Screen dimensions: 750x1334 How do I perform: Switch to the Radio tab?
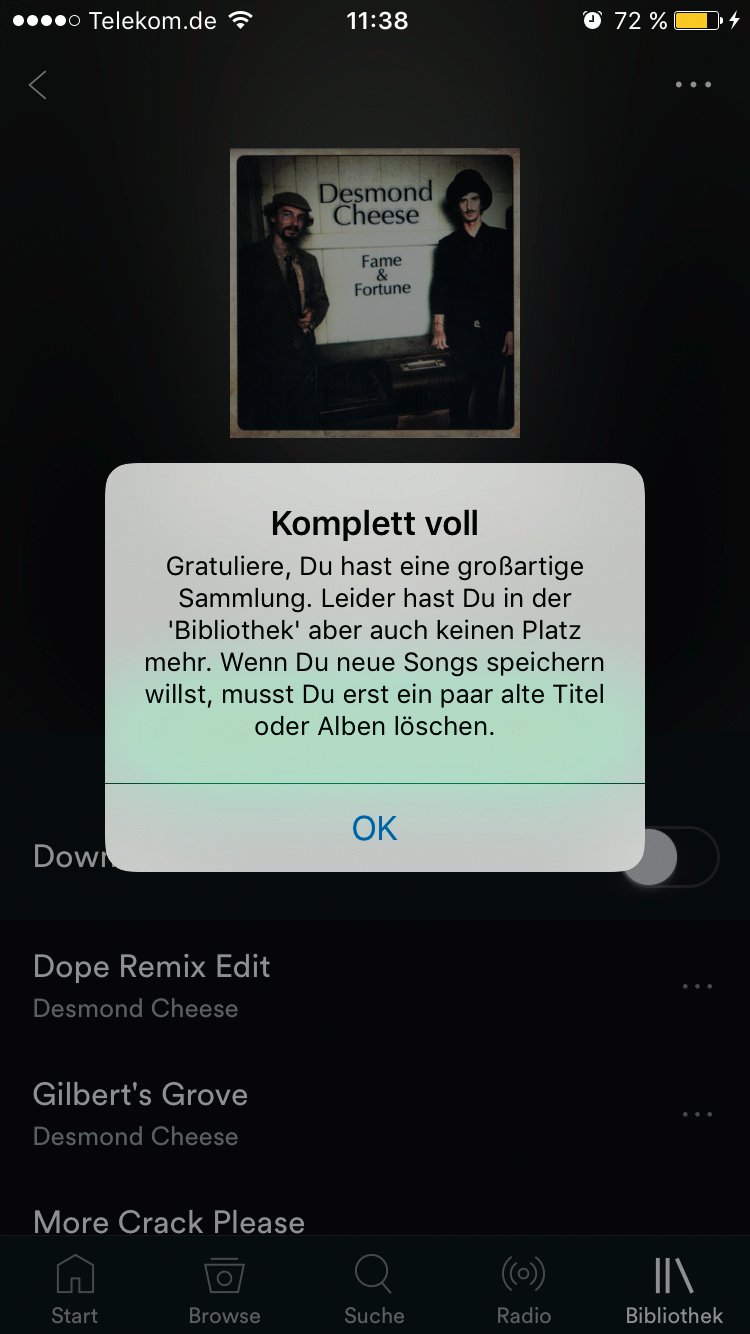point(524,1288)
